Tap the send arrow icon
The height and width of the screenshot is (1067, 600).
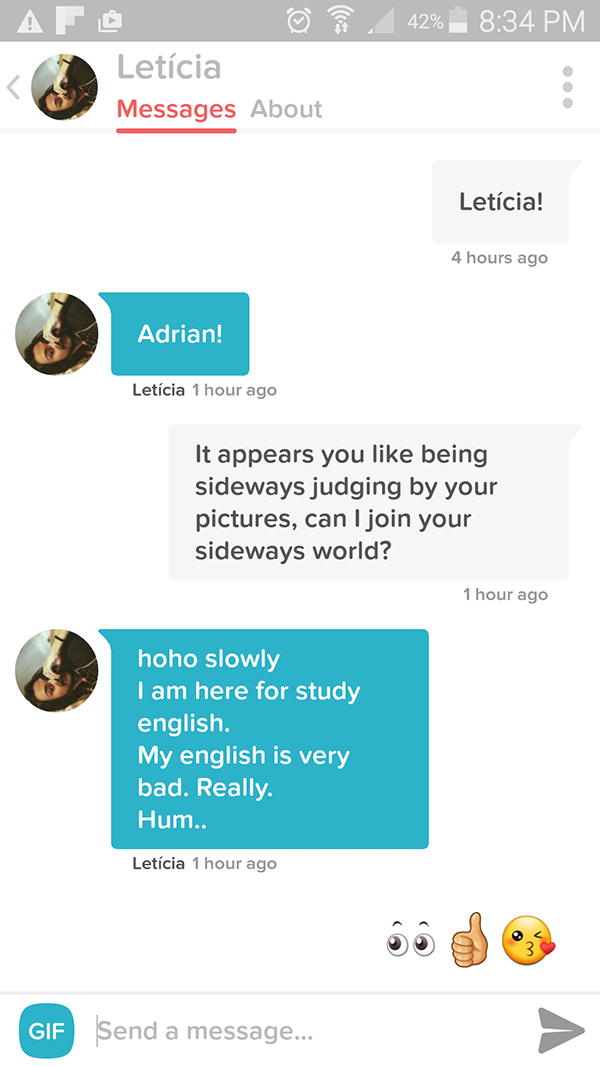pyautogui.click(x=560, y=1030)
